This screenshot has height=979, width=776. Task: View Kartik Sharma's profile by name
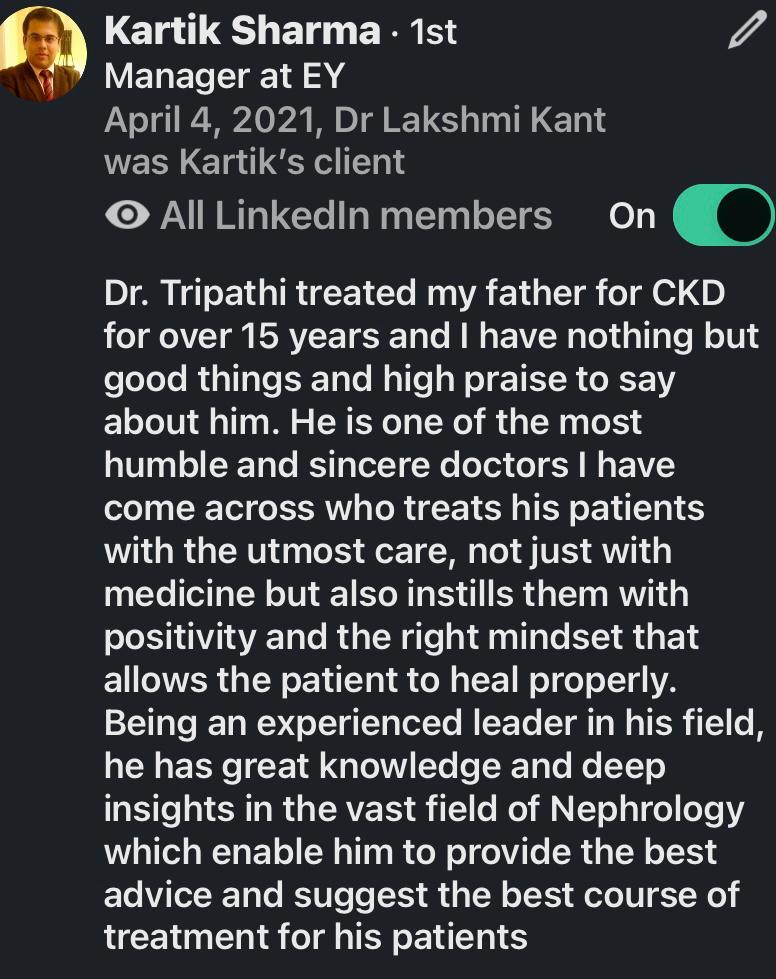coord(242,32)
